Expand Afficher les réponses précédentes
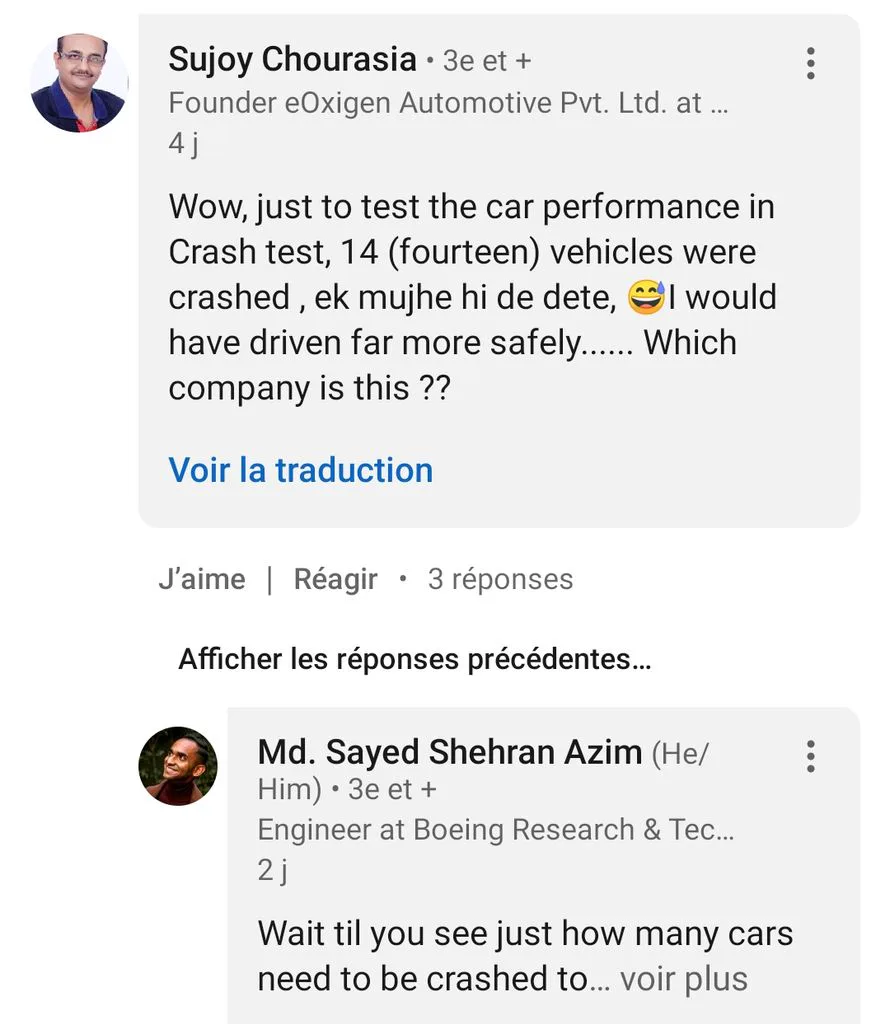Screen dimensions: 890x1024 click(x=415, y=658)
